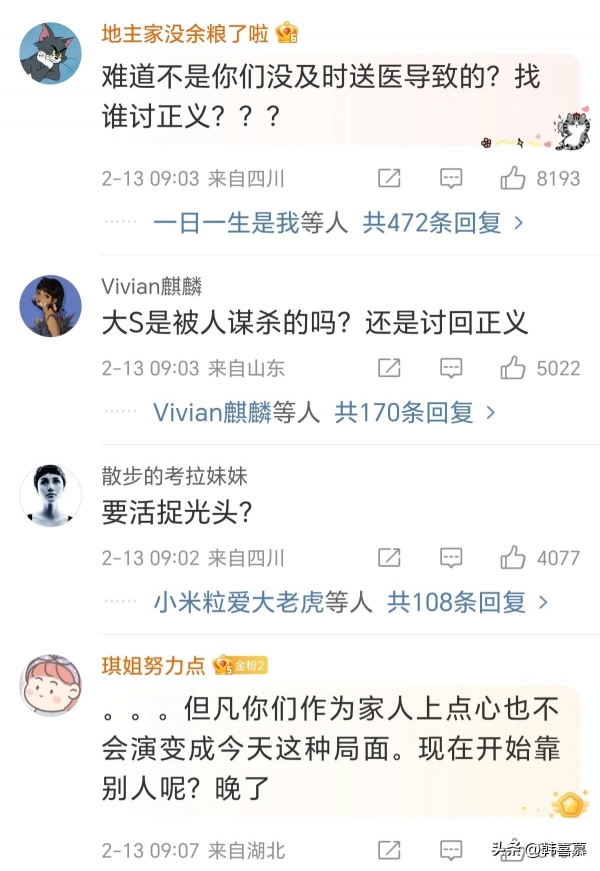
Task: Reply to 地主家没余粮了啦's comment via comment icon
Action: 451,179
